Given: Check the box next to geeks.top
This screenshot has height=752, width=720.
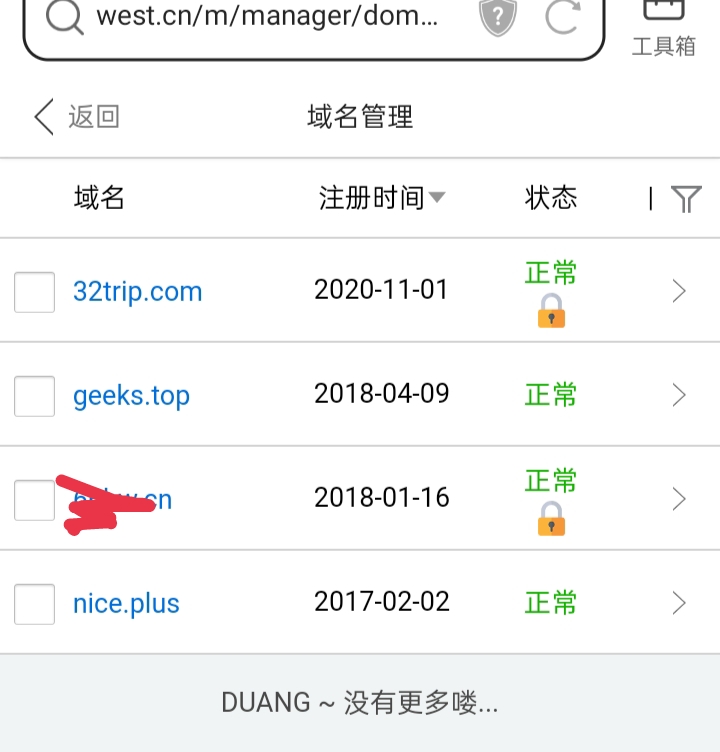Looking at the screenshot, I should click(x=34, y=396).
